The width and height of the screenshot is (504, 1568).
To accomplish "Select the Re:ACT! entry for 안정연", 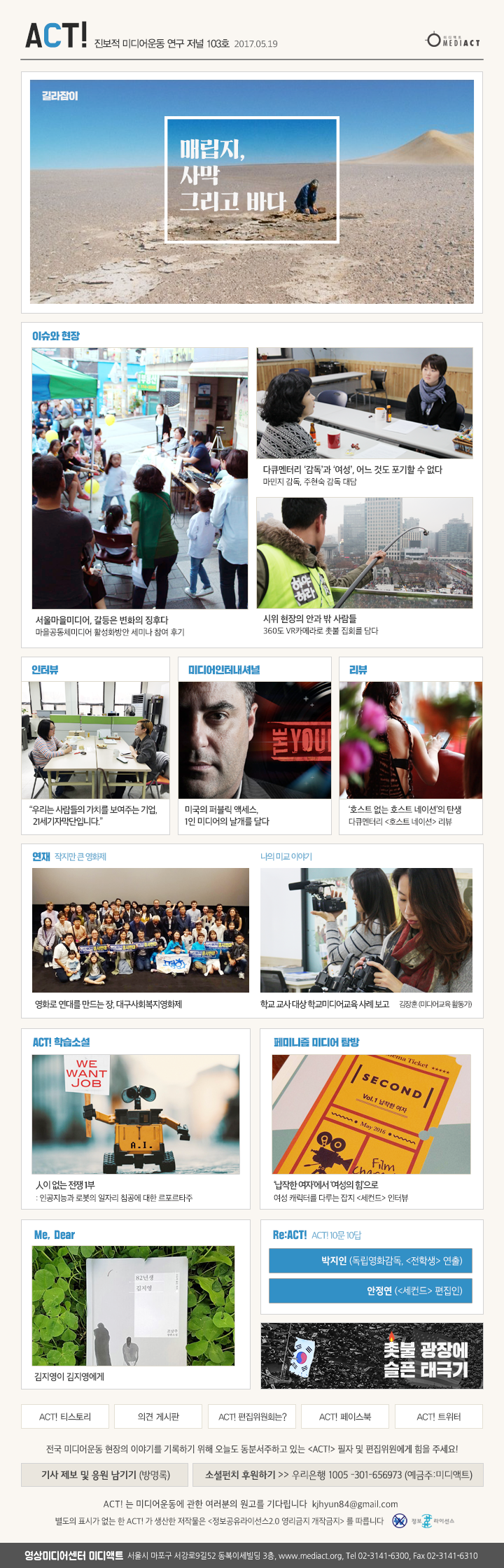I will pyautogui.click(x=370, y=1291).
